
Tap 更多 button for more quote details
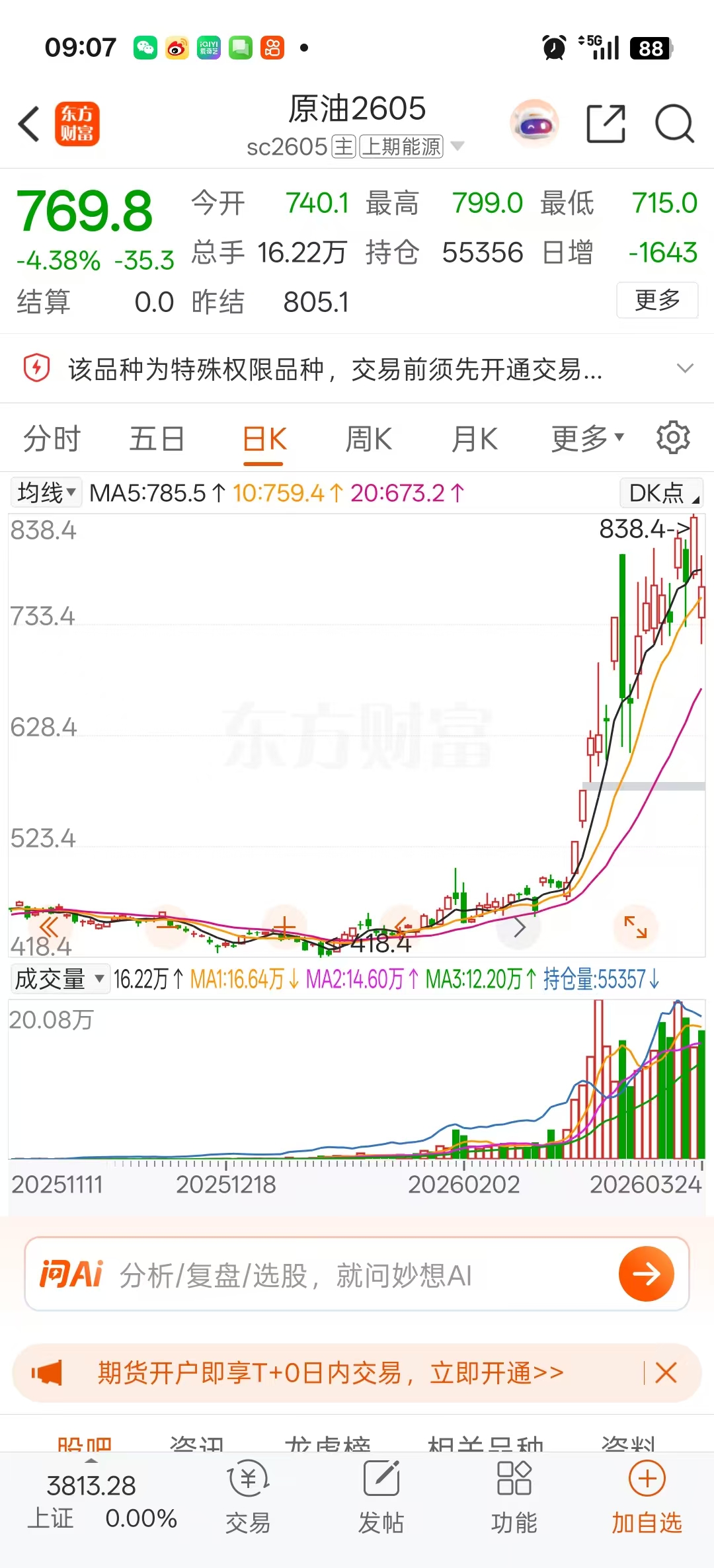coord(657,300)
